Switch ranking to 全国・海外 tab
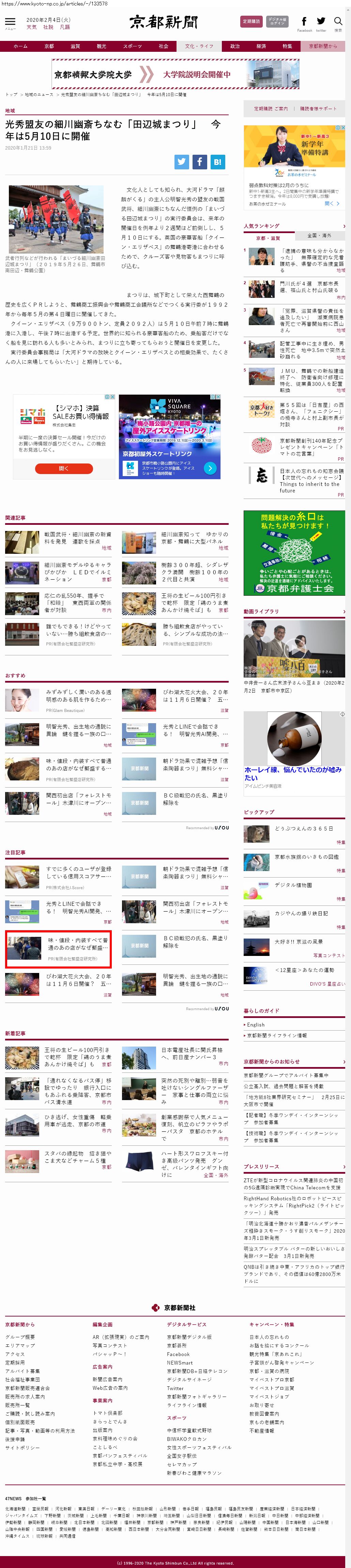This screenshot has width=351, height=1568. [x=319, y=235]
